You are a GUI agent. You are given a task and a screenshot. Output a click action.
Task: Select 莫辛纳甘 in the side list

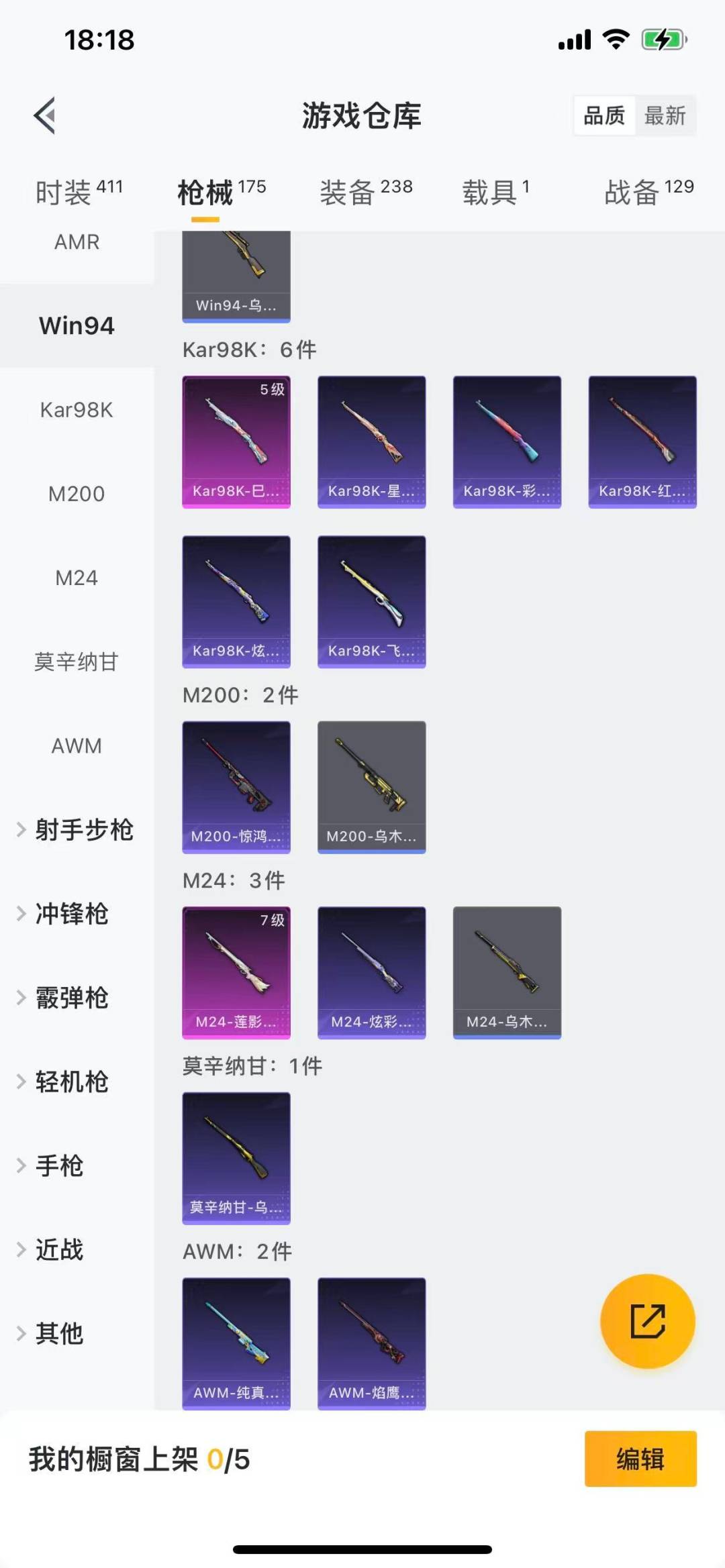point(77,662)
